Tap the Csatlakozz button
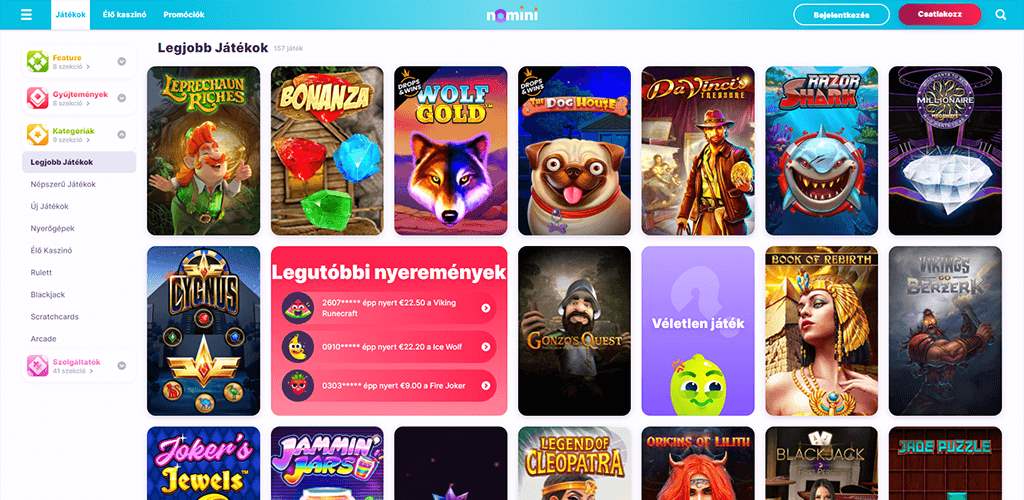This screenshot has width=1024, height=500. pyautogui.click(x=939, y=15)
